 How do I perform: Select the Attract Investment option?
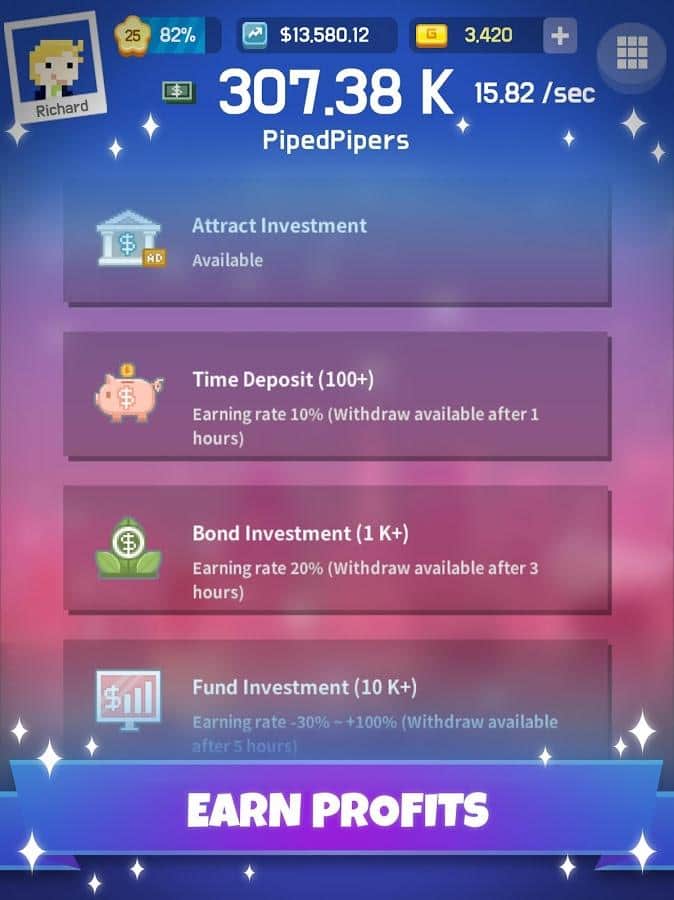click(336, 243)
